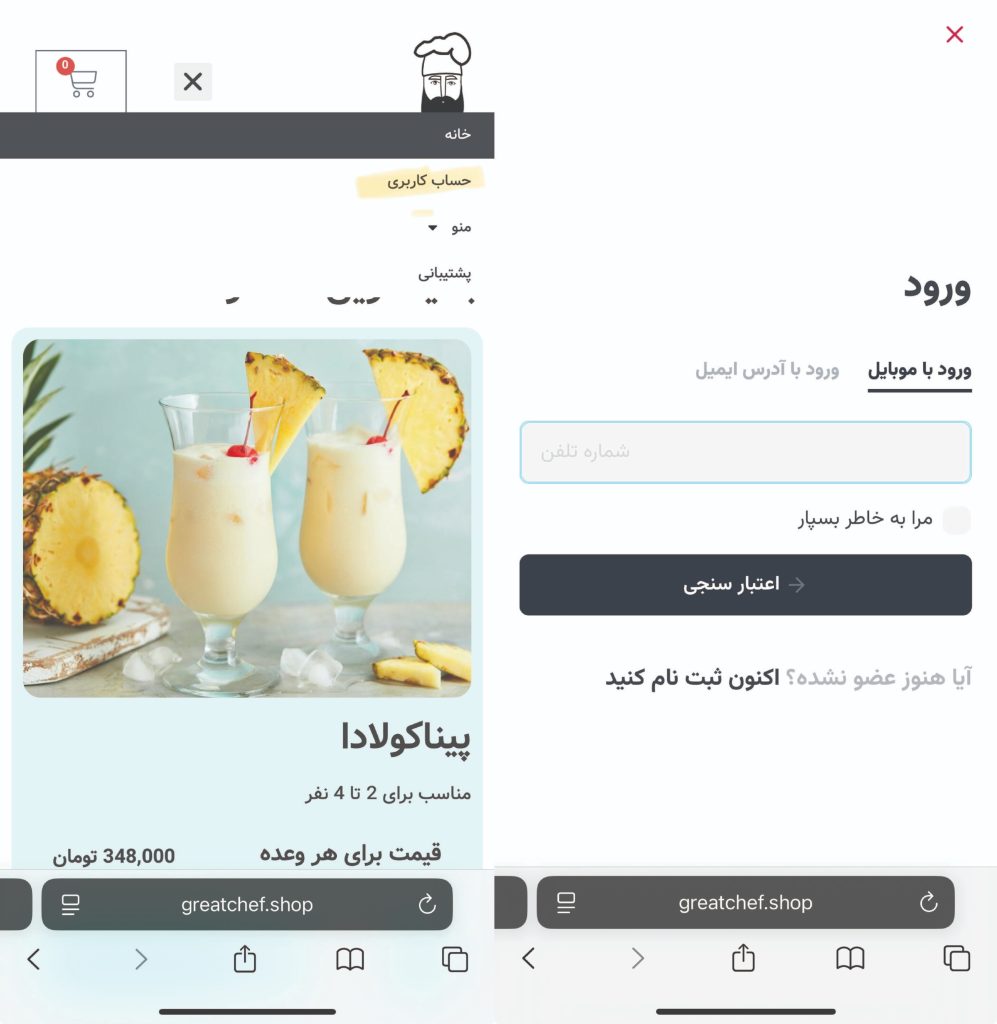Check the مرا به خاطر بسپار box
The height and width of the screenshot is (1024, 997).
coord(957,520)
